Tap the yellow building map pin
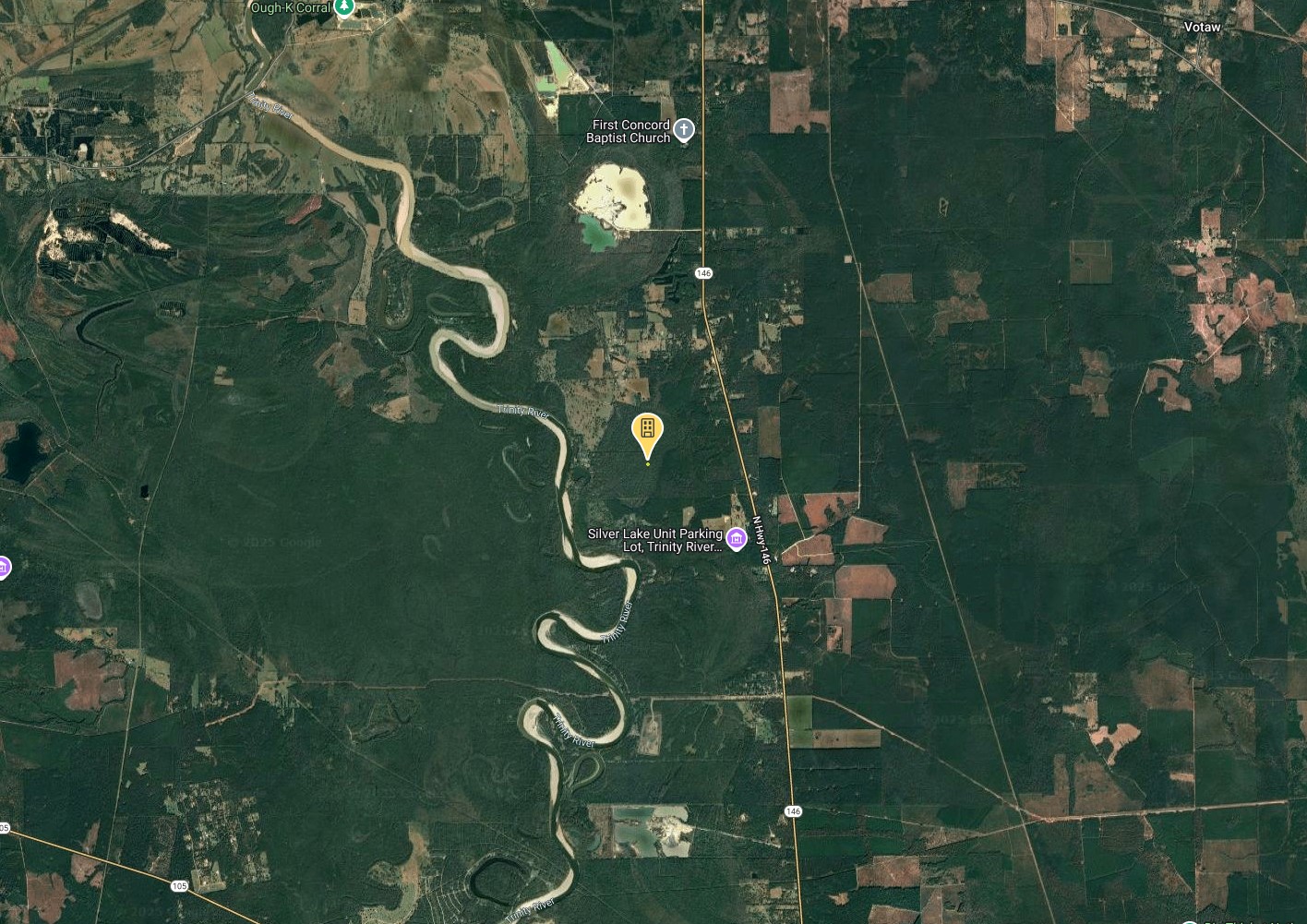 [647, 430]
